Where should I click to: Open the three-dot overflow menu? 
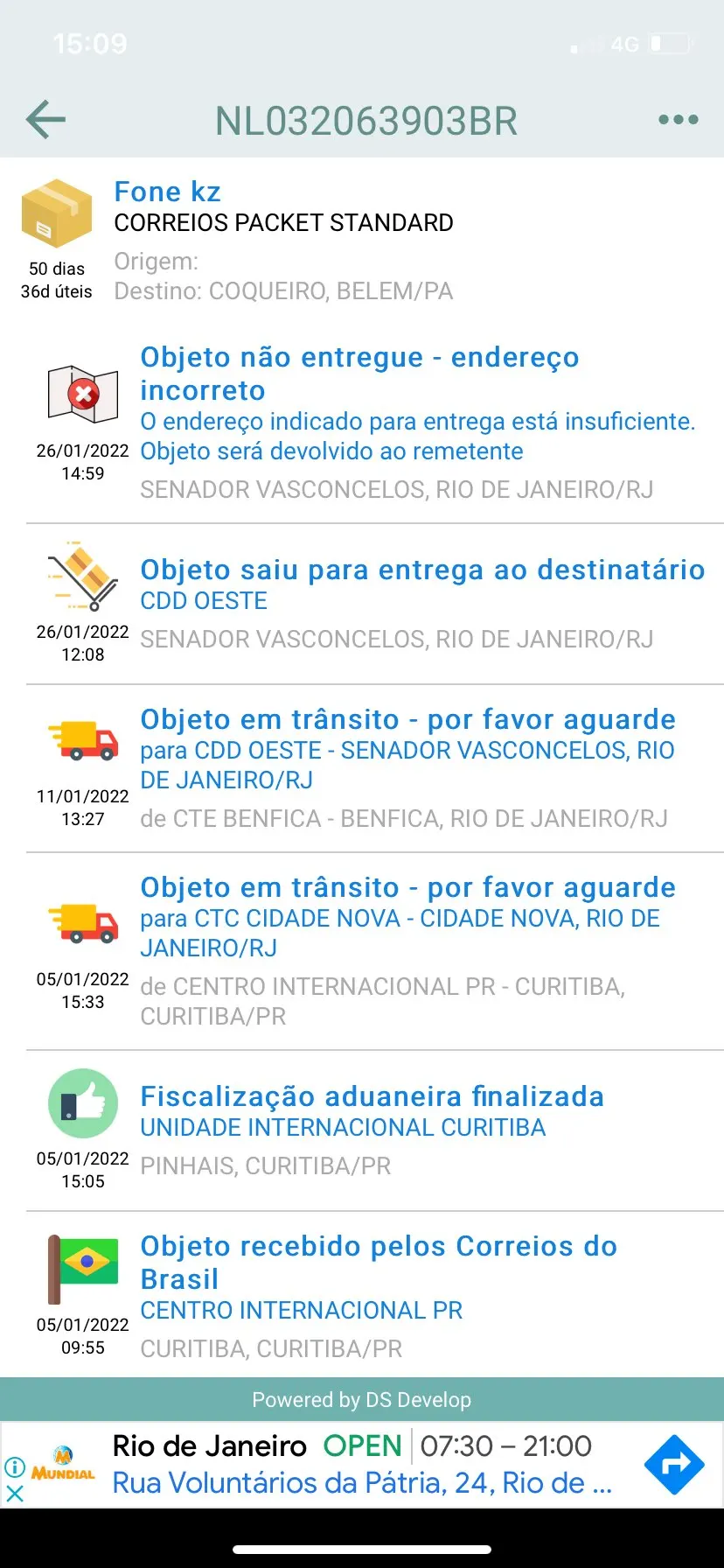pyautogui.click(x=678, y=120)
